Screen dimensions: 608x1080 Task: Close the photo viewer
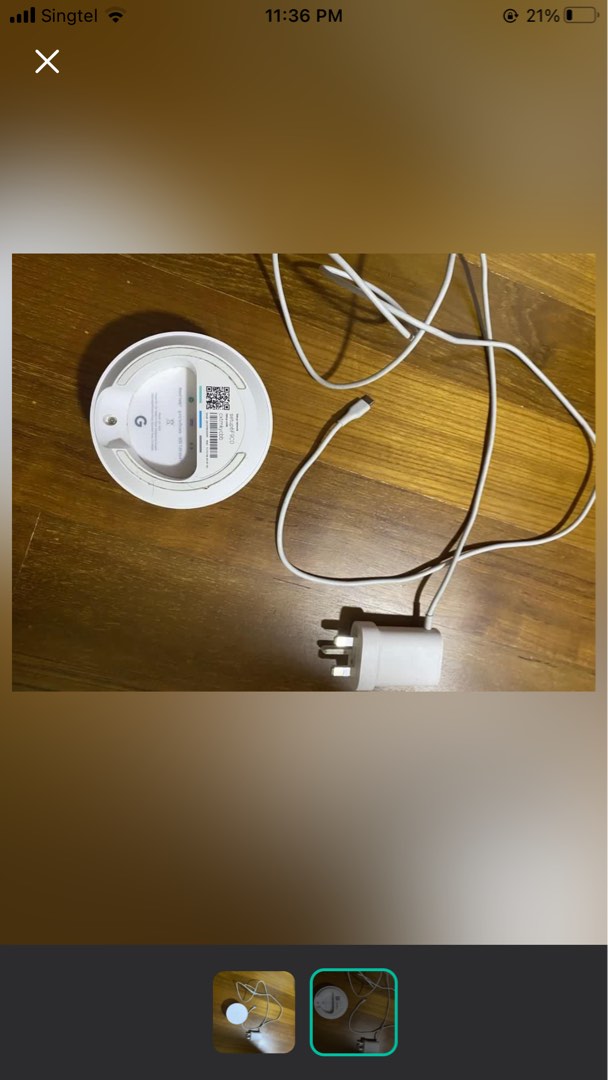tap(47, 62)
